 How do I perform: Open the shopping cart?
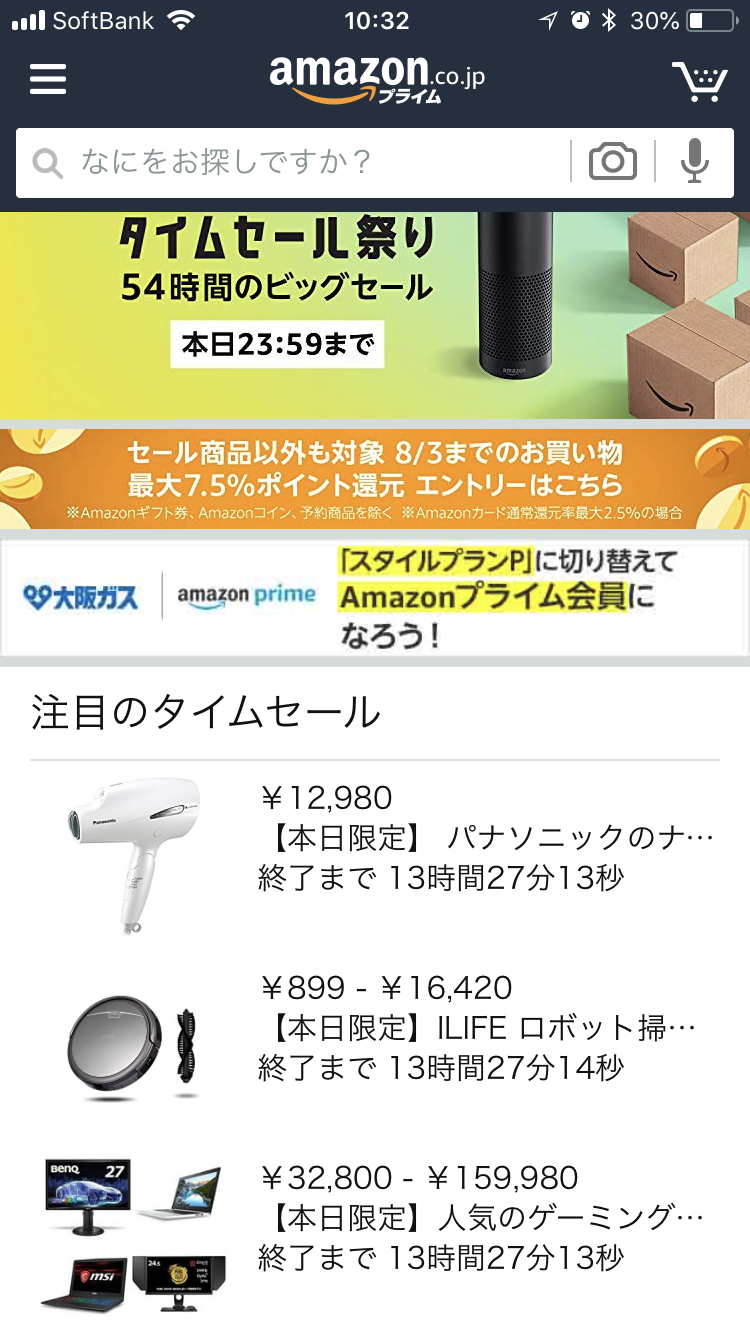[698, 81]
